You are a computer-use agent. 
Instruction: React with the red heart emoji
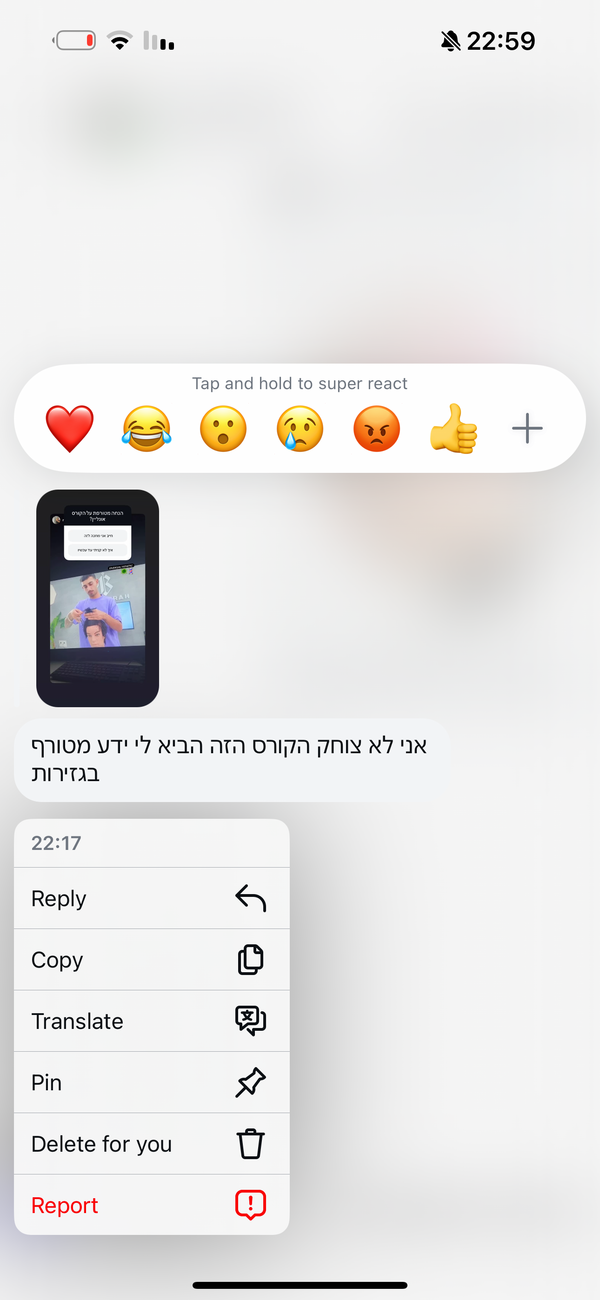(70, 430)
